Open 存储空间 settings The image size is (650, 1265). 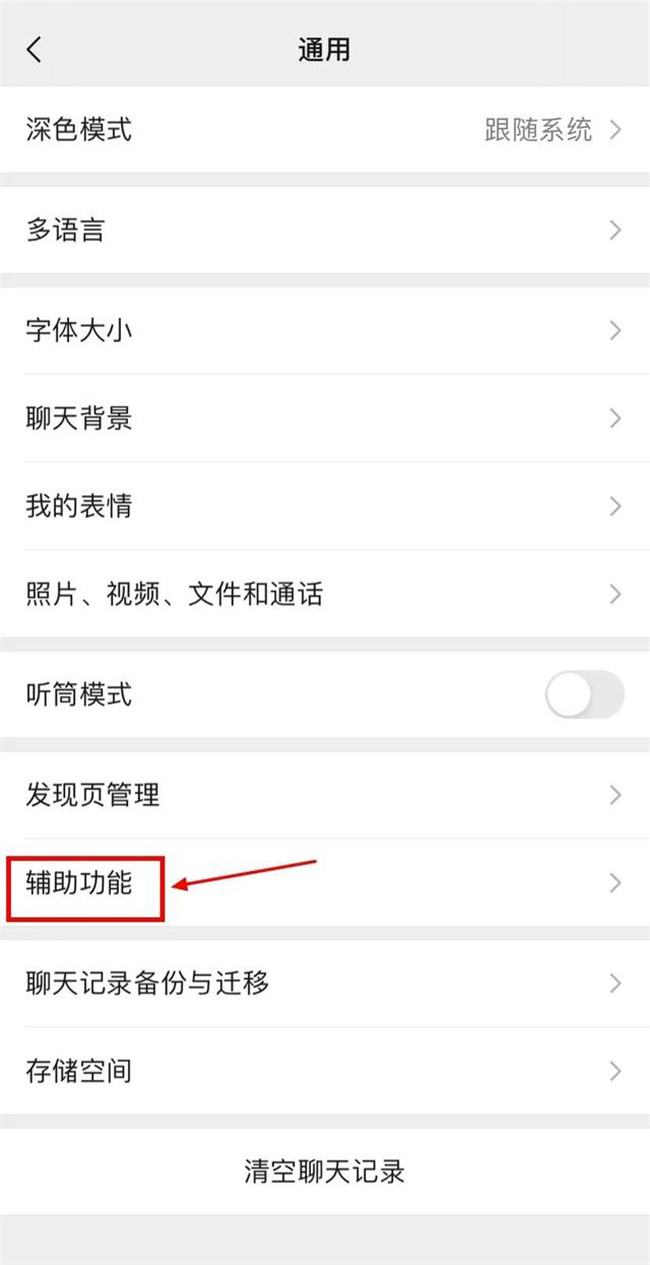pyautogui.click(x=325, y=1071)
